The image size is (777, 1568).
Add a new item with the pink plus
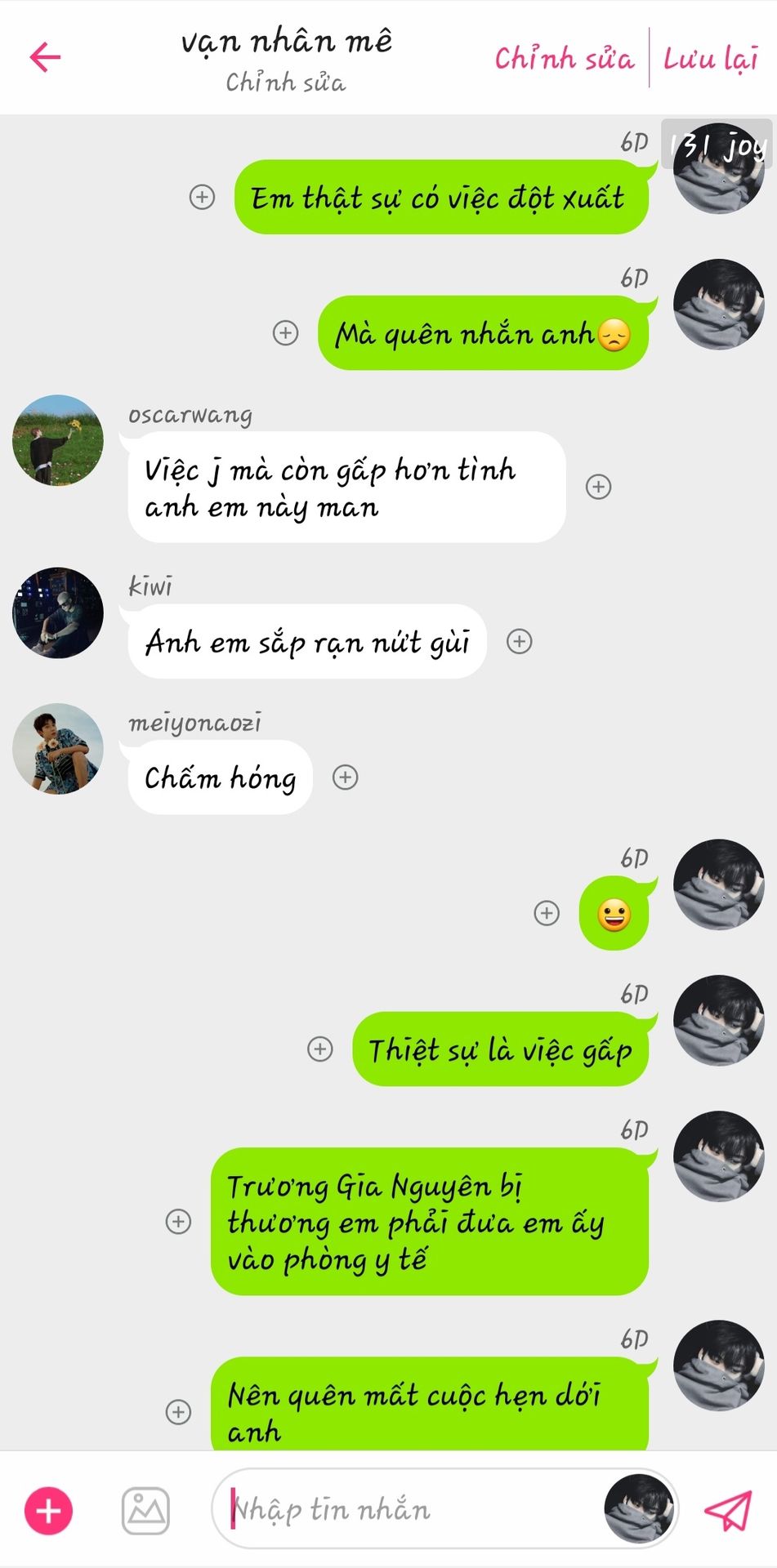click(x=49, y=1511)
